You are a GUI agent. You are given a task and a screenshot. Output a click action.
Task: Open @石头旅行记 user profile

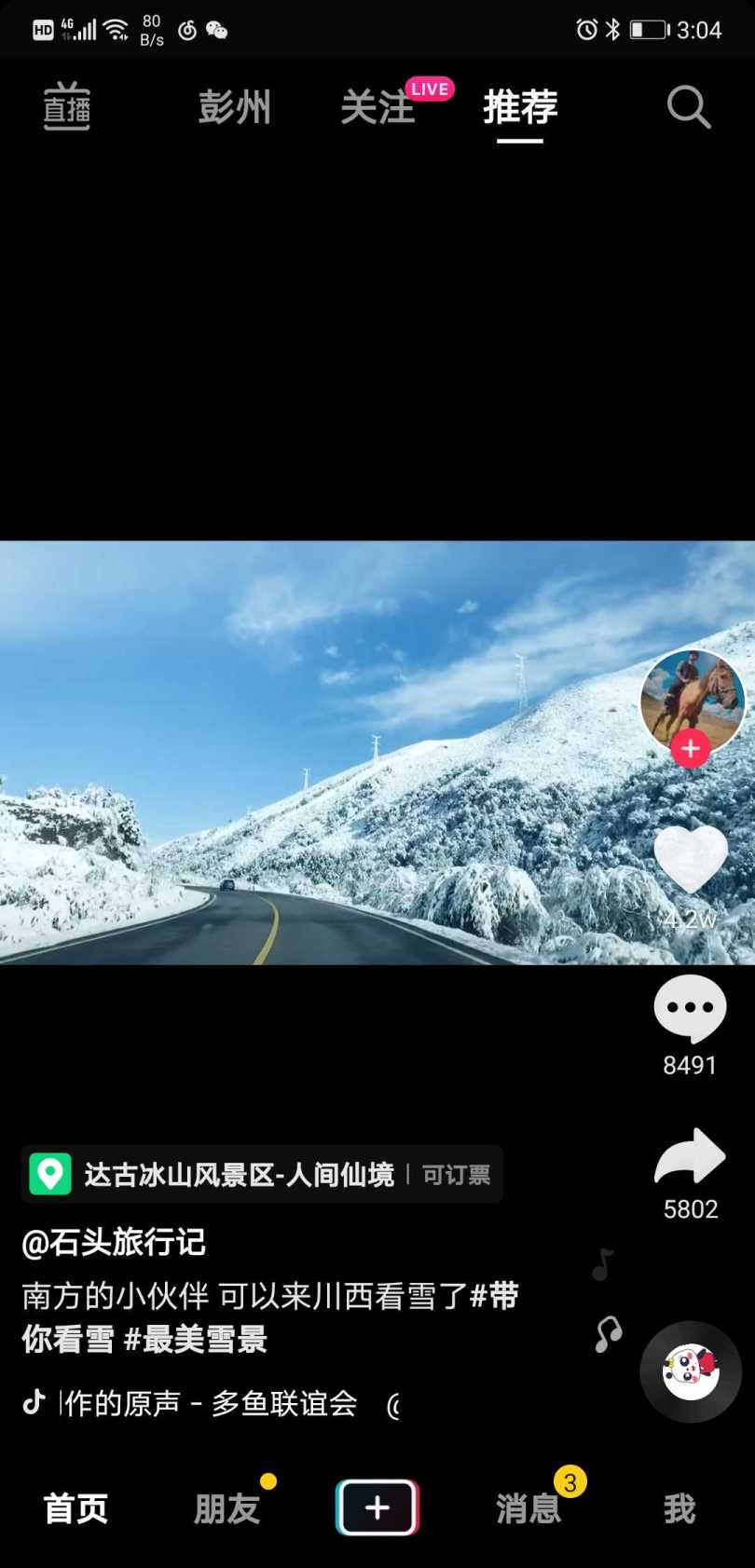coord(114,1242)
